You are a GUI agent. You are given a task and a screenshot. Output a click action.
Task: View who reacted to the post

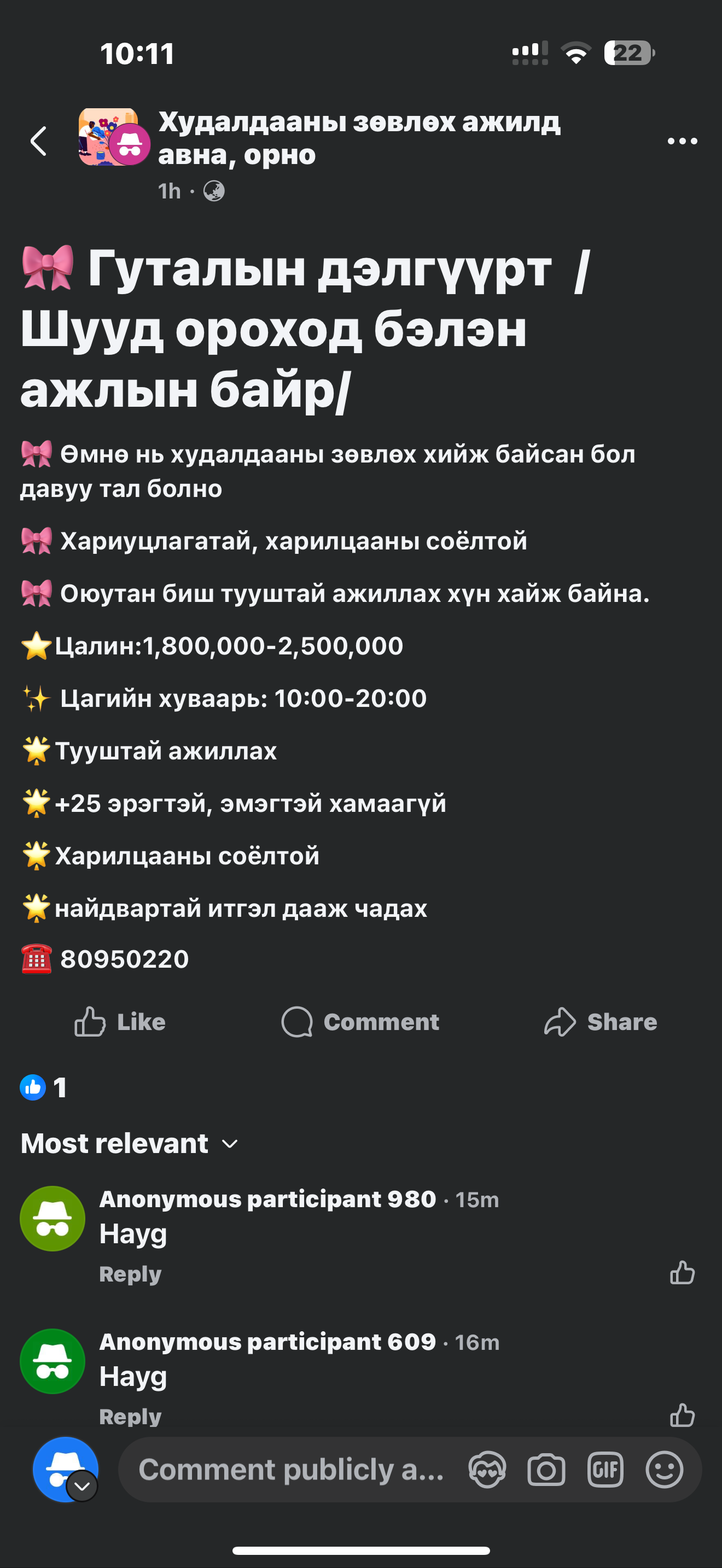coord(44,1088)
